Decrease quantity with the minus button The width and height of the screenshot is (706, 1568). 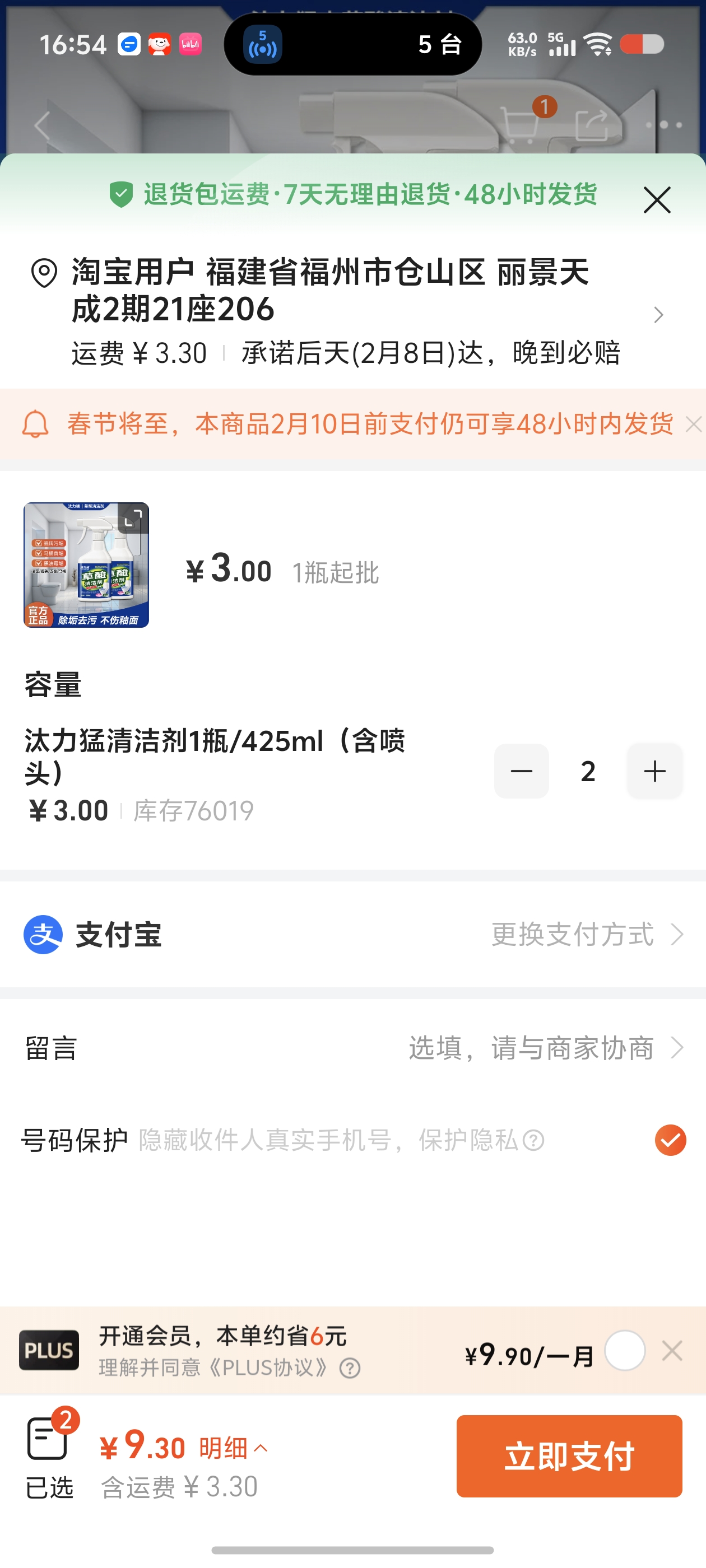tap(521, 771)
